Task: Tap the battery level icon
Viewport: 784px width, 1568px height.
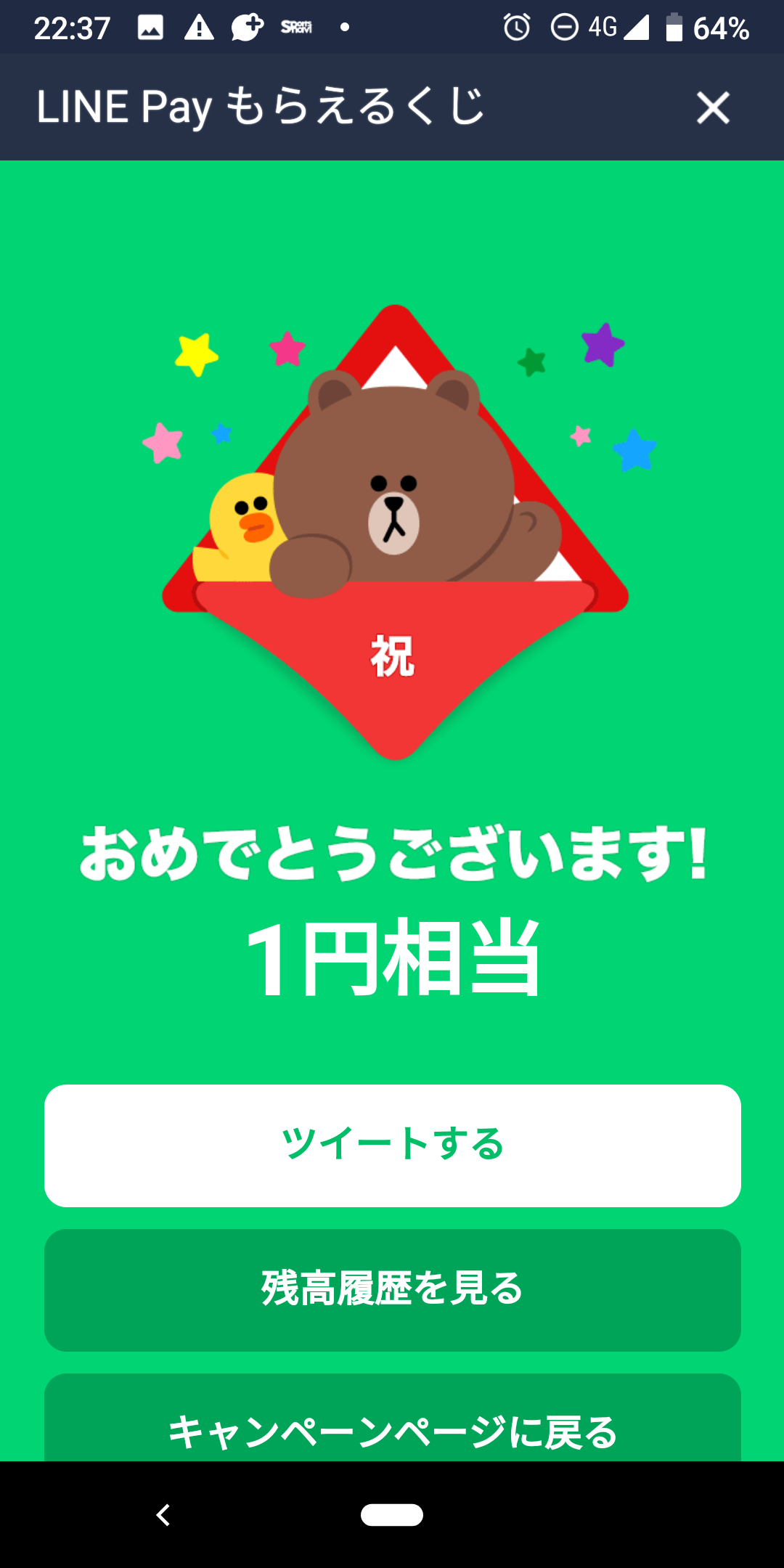Action: tap(675, 27)
